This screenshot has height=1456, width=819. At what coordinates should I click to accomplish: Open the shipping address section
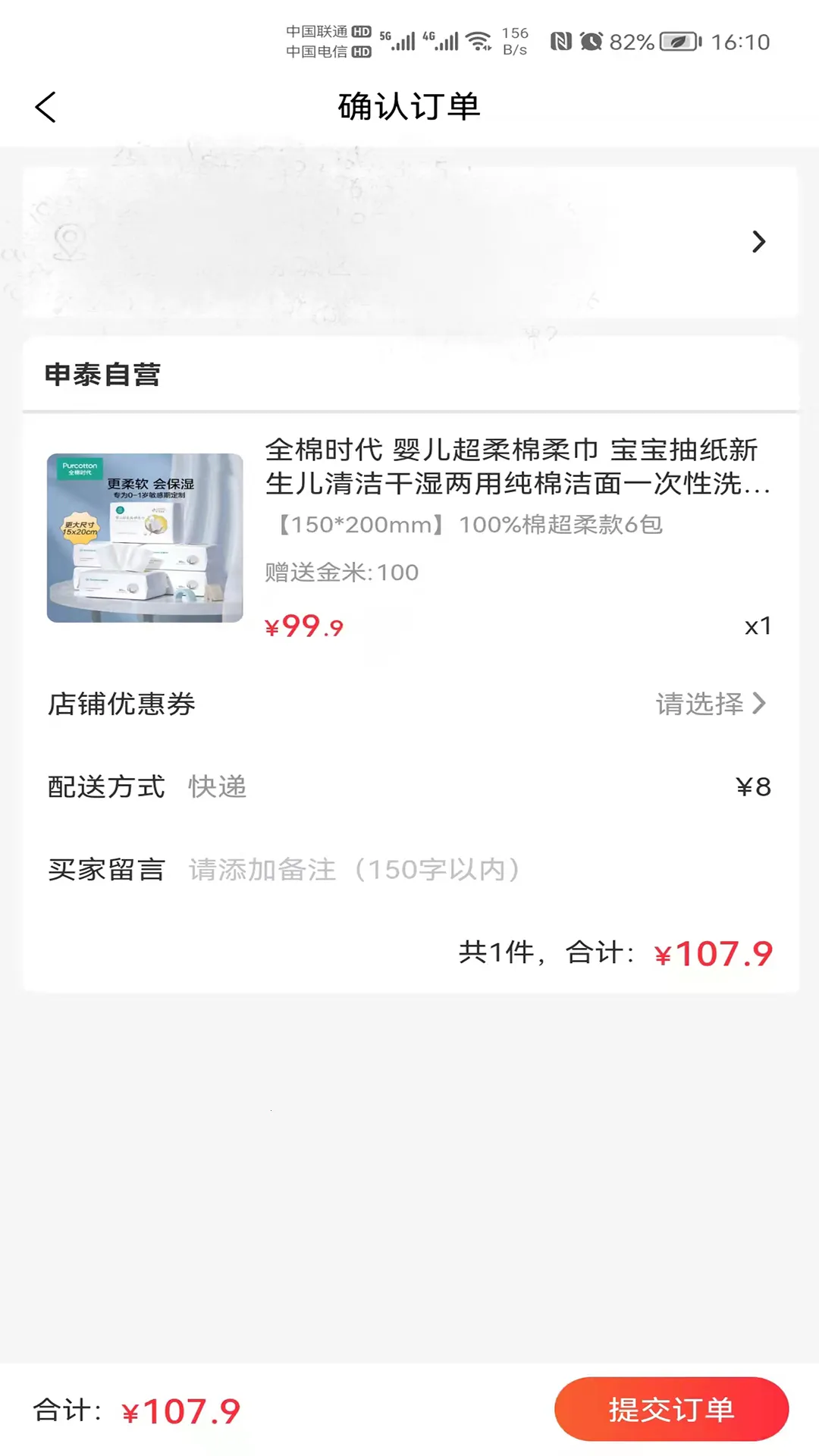tap(409, 241)
